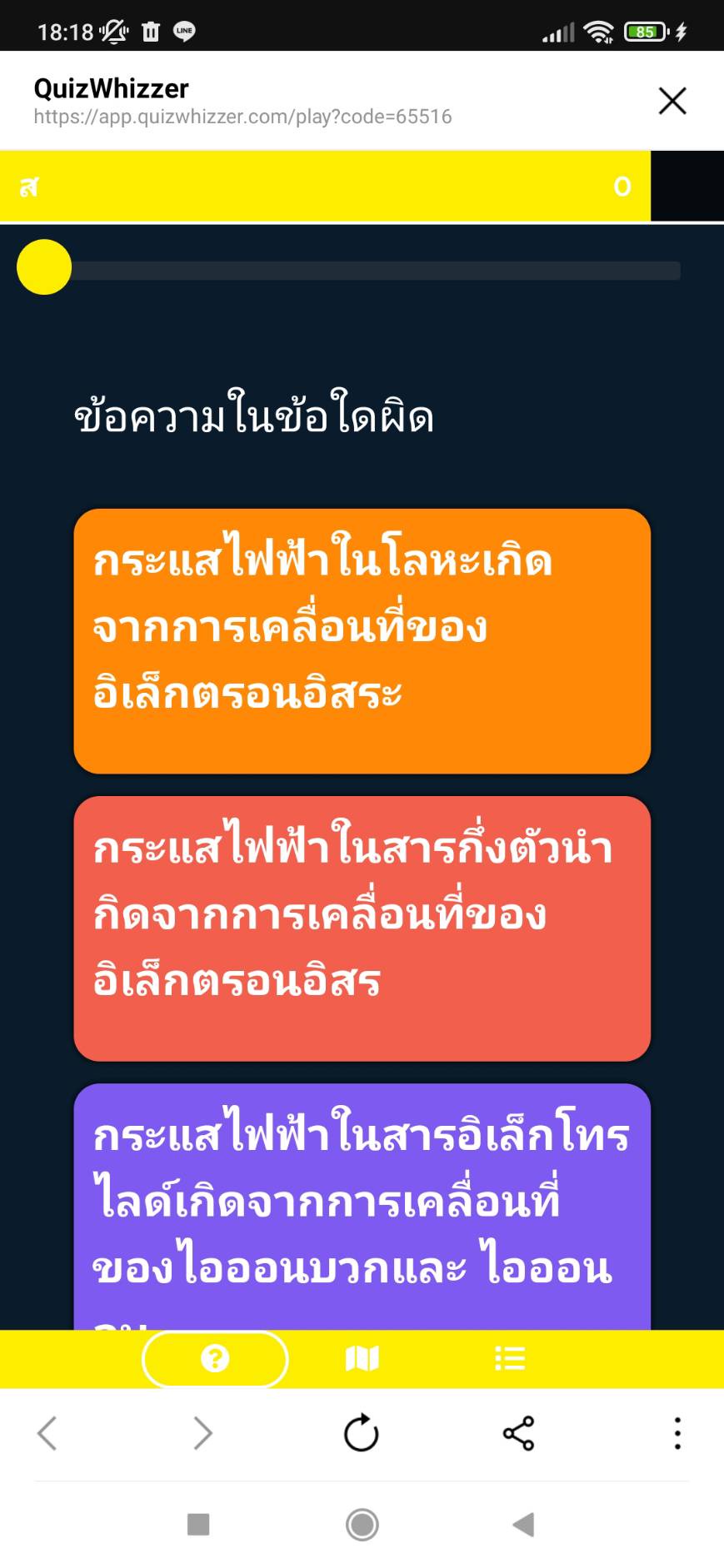Go forward in the browser history
Image resolution: width=724 pixels, height=1568 pixels.
[x=202, y=1433]
